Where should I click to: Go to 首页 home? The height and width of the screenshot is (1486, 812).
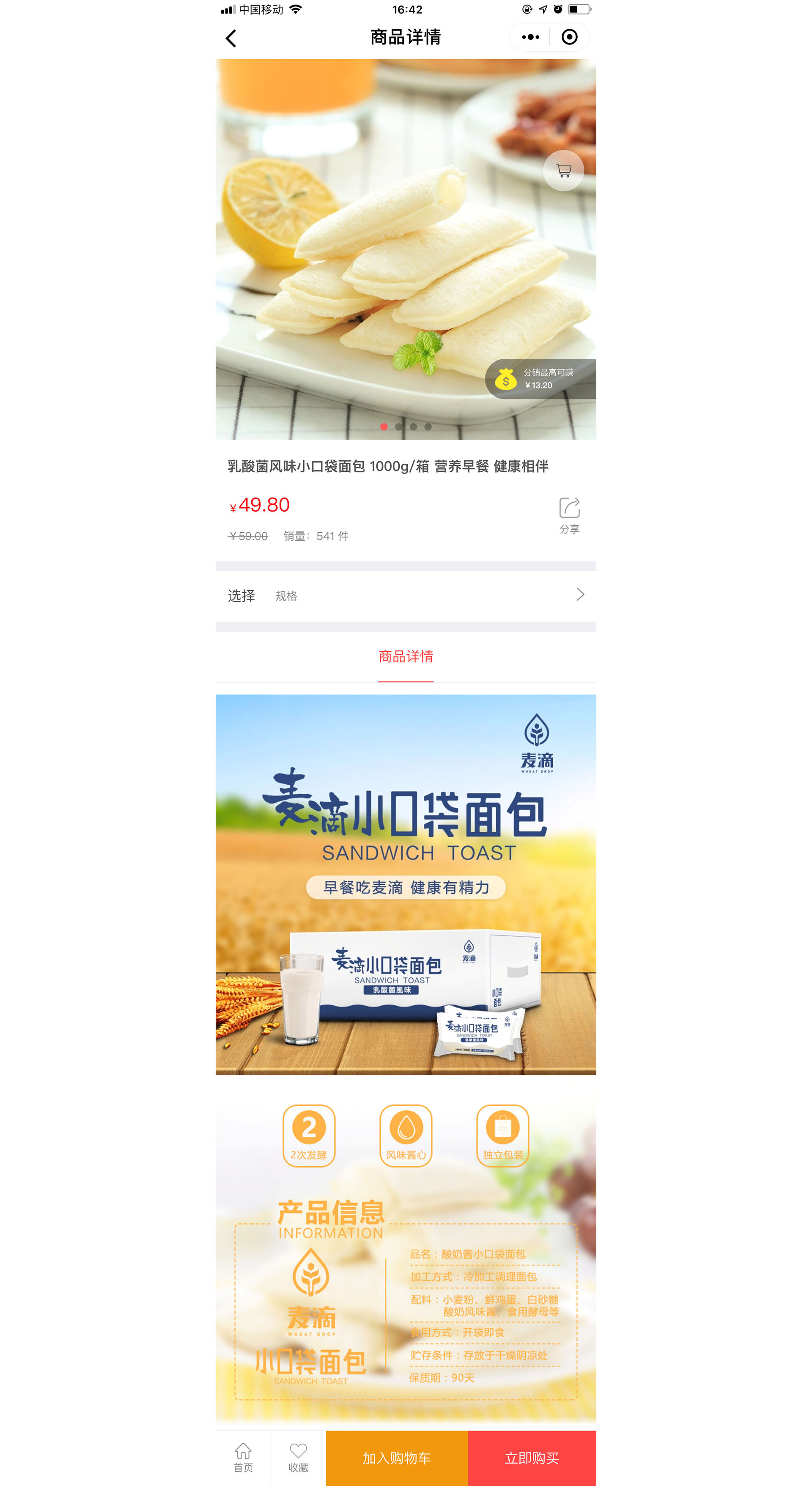click(x=243, y=1458)
